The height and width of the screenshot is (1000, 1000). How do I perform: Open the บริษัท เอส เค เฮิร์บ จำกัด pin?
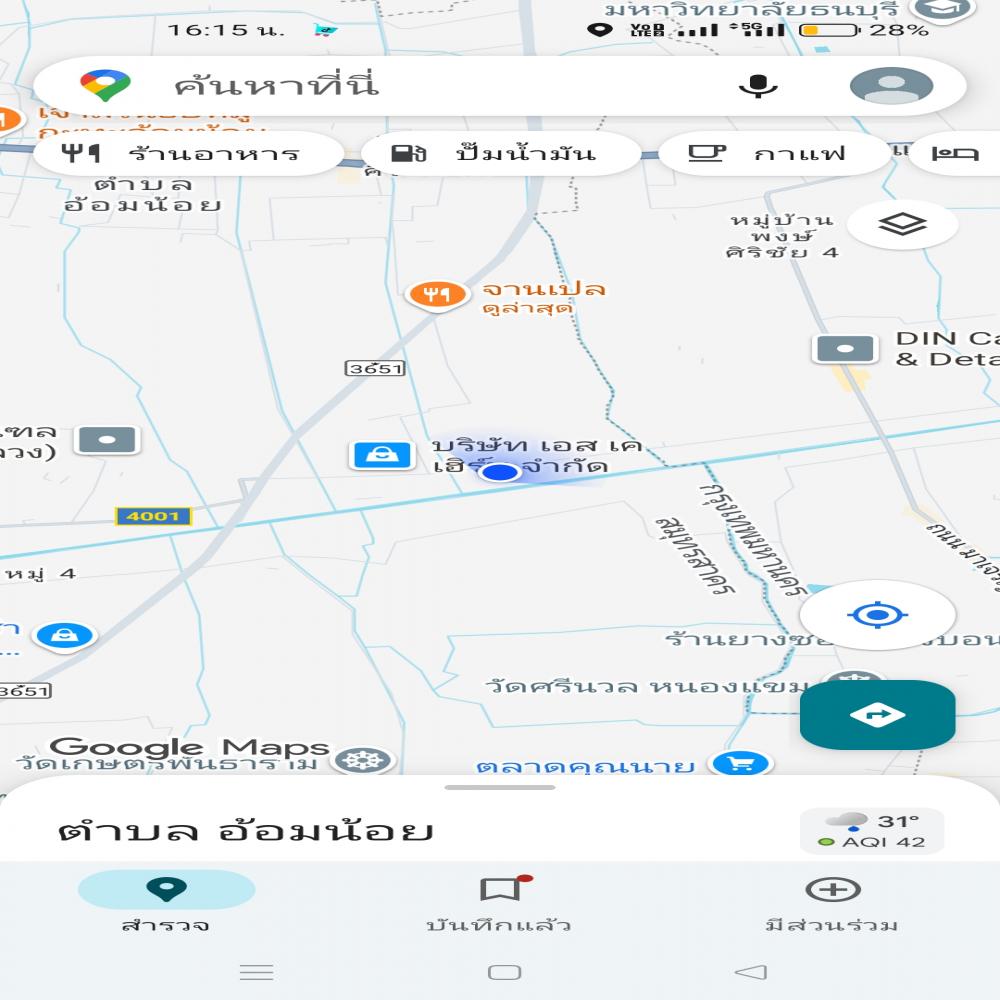(381, 455)
